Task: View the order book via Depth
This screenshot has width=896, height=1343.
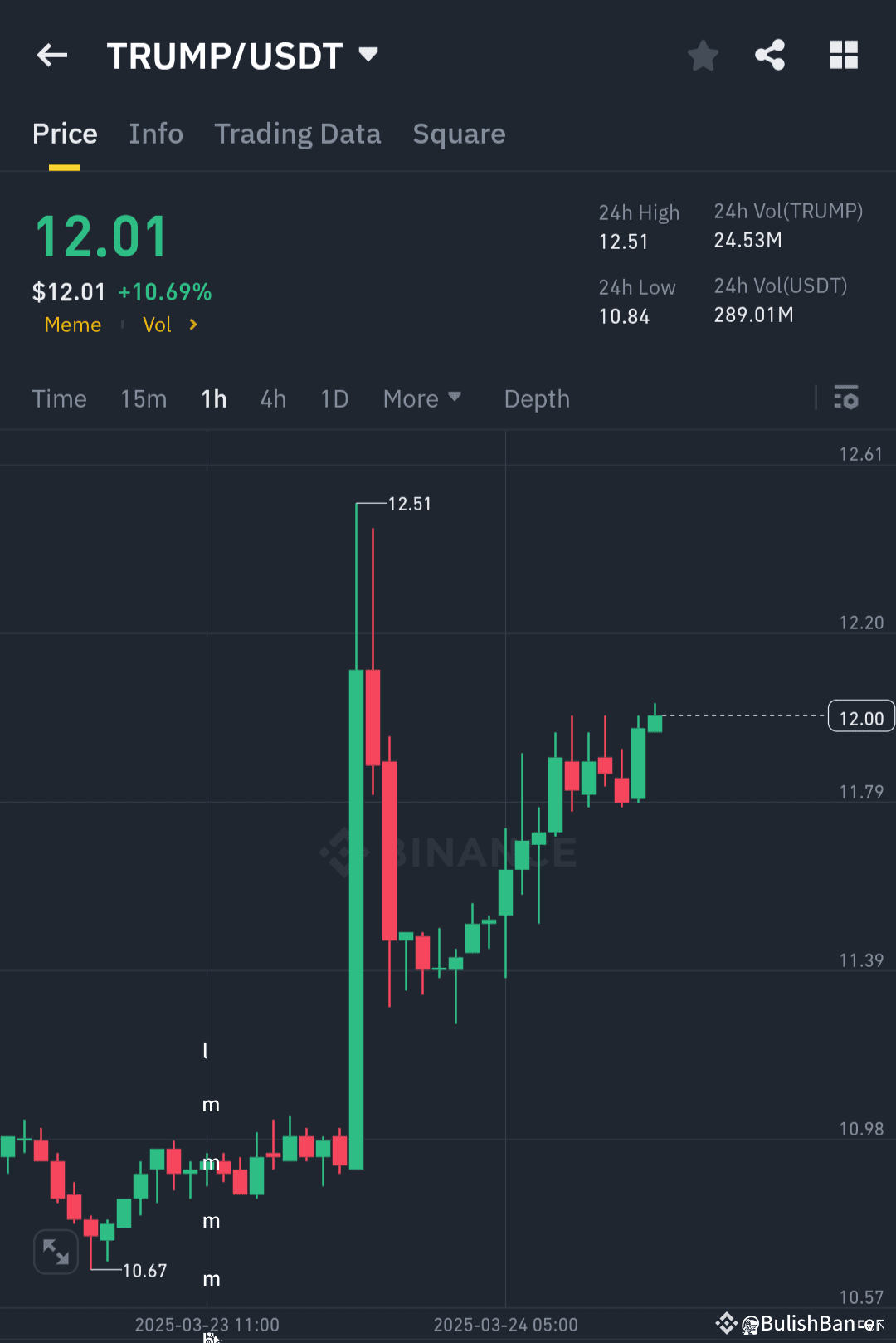Action: (x=536, y=398)
